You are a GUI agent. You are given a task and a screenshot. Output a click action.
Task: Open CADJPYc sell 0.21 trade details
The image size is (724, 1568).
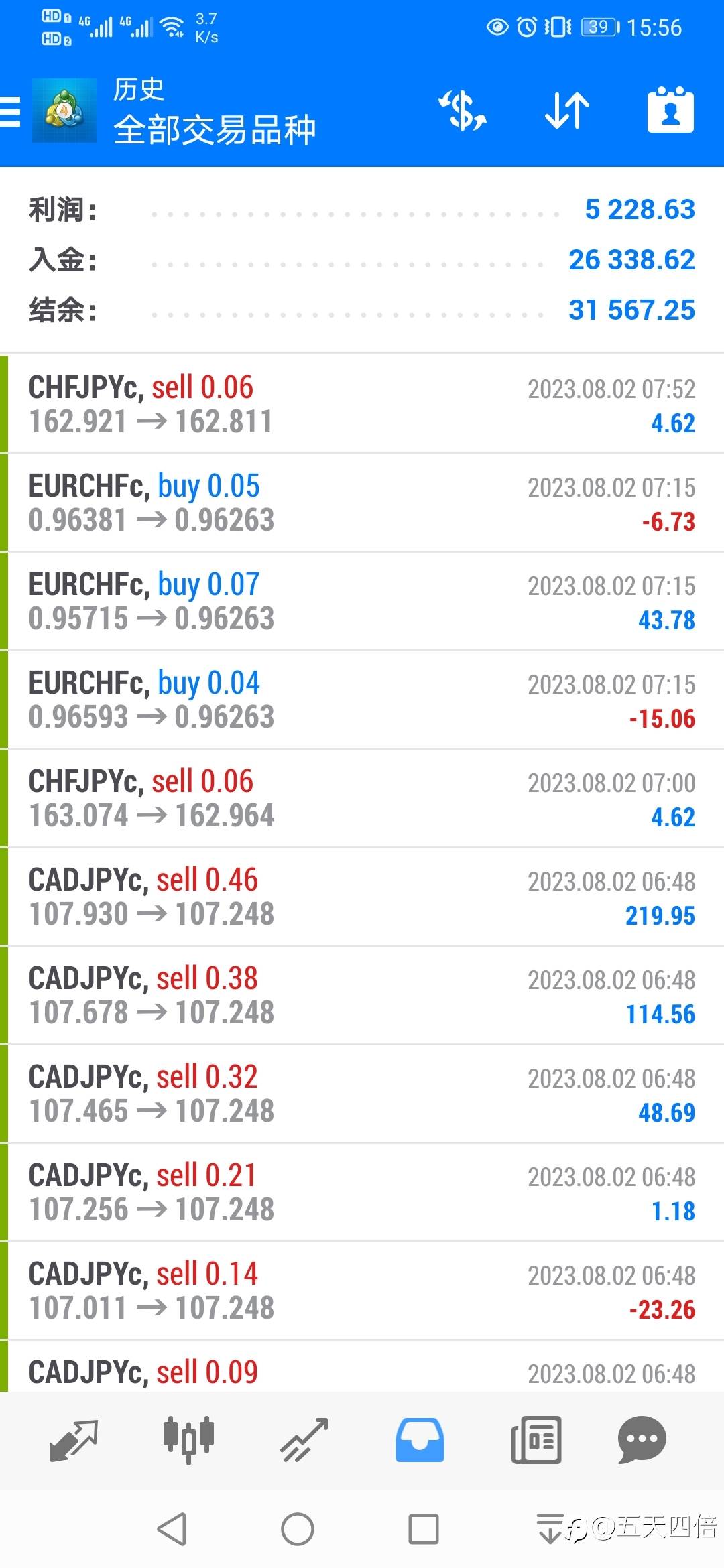(x=362, y=1192)
